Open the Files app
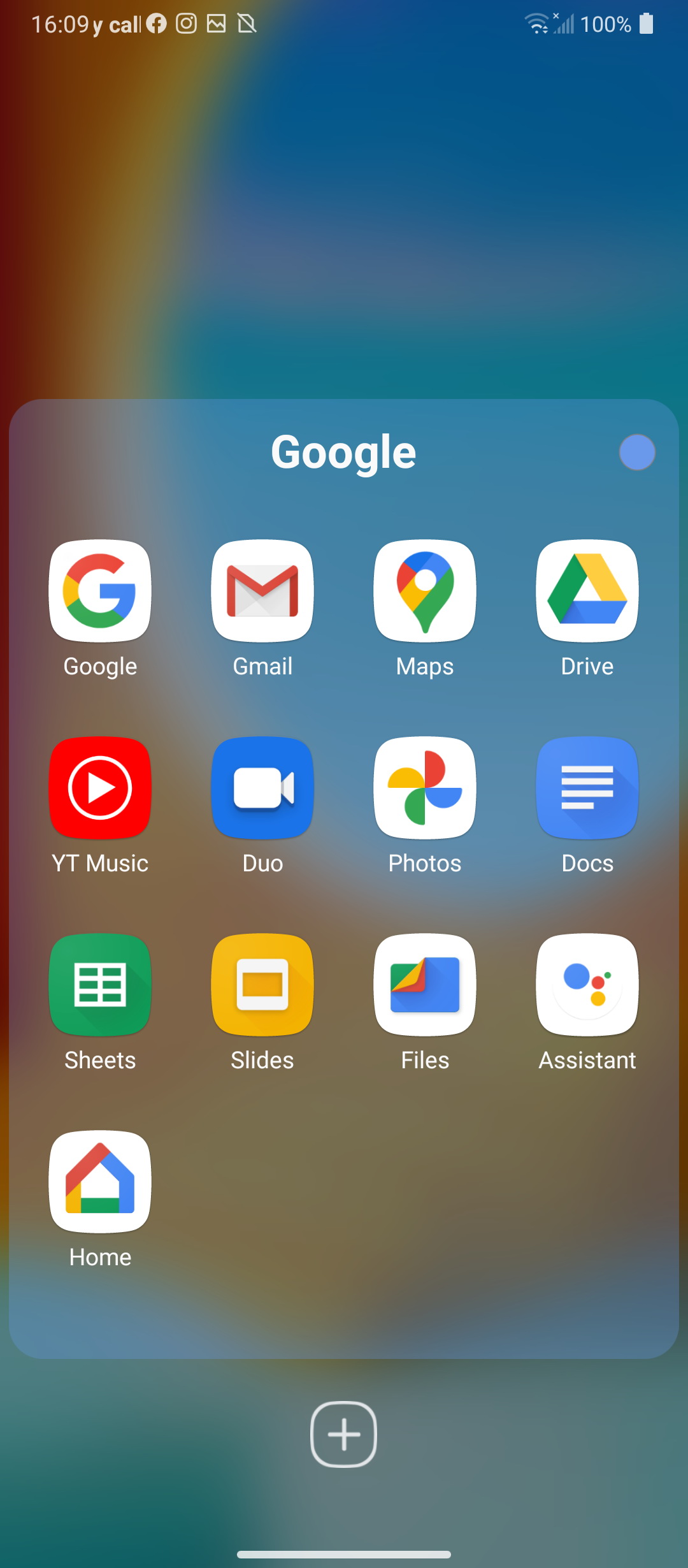The image size is (688, 1568). click(425, 985)
